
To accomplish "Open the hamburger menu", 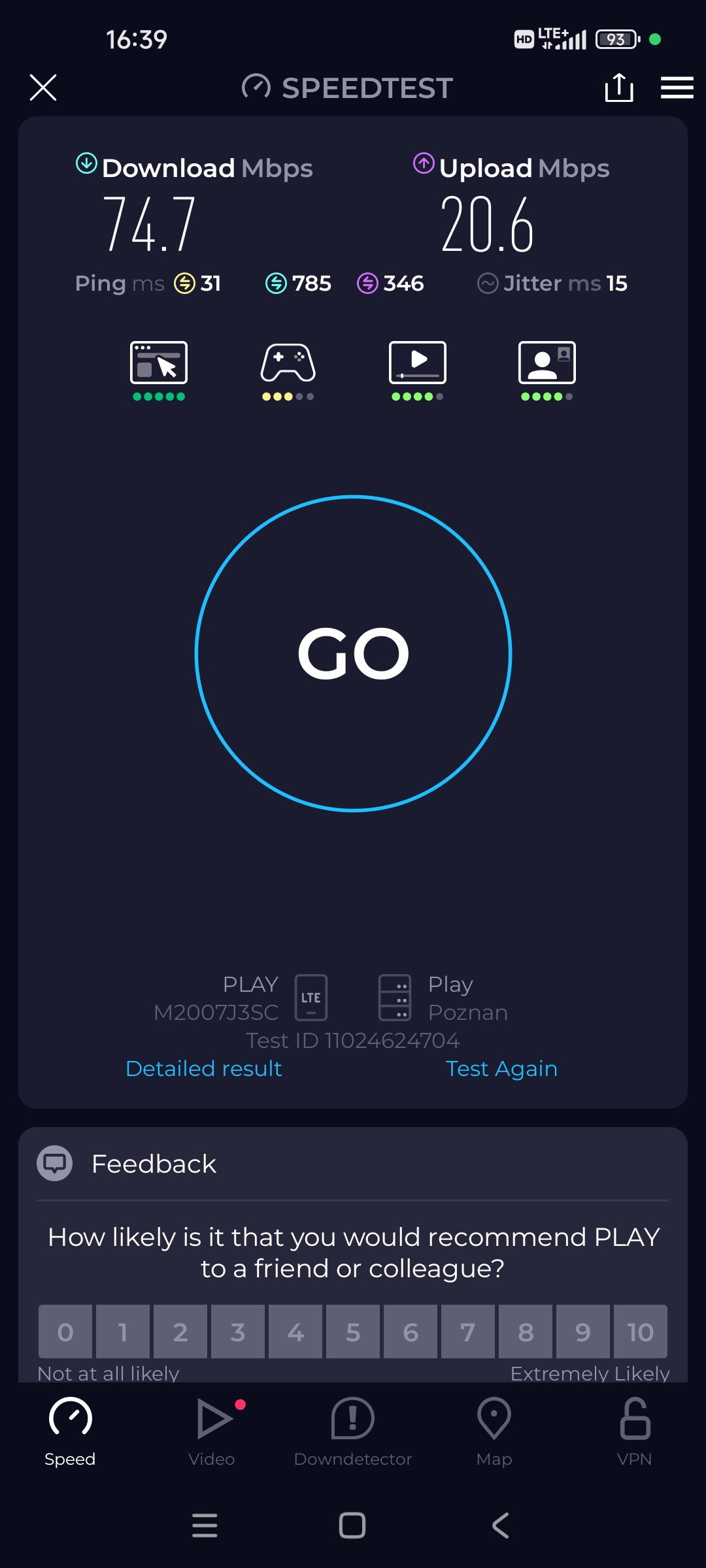I will pos(677,88).
